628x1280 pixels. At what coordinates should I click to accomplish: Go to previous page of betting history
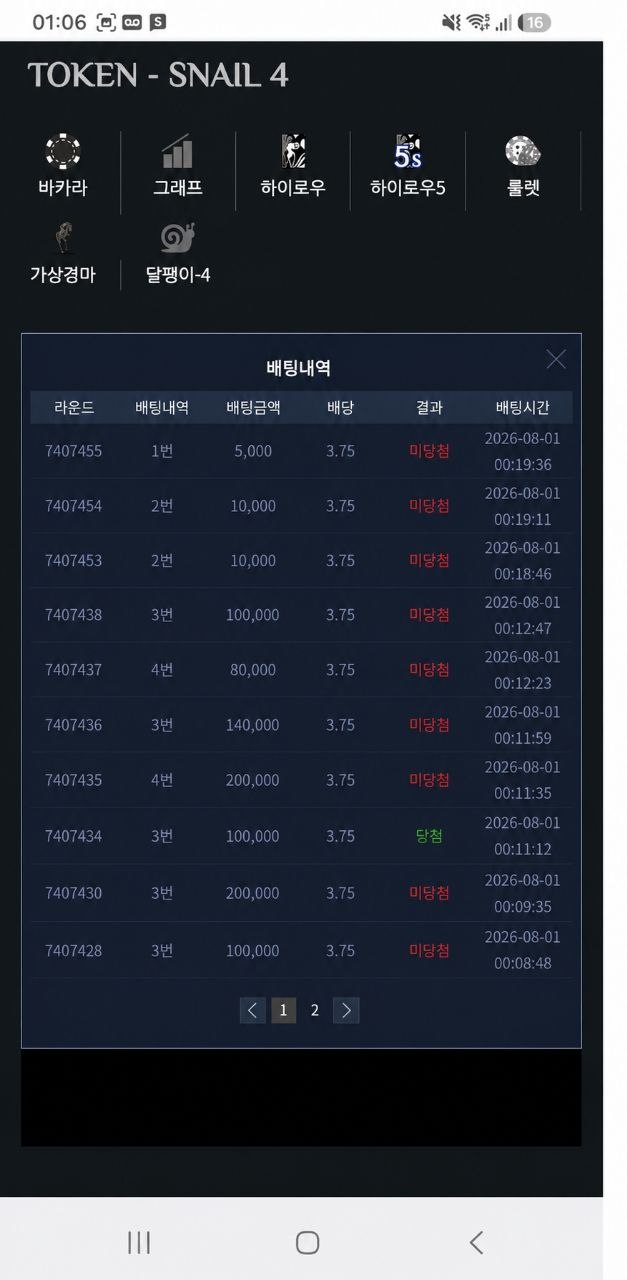pyautogui.click(x=252, y=1010)
